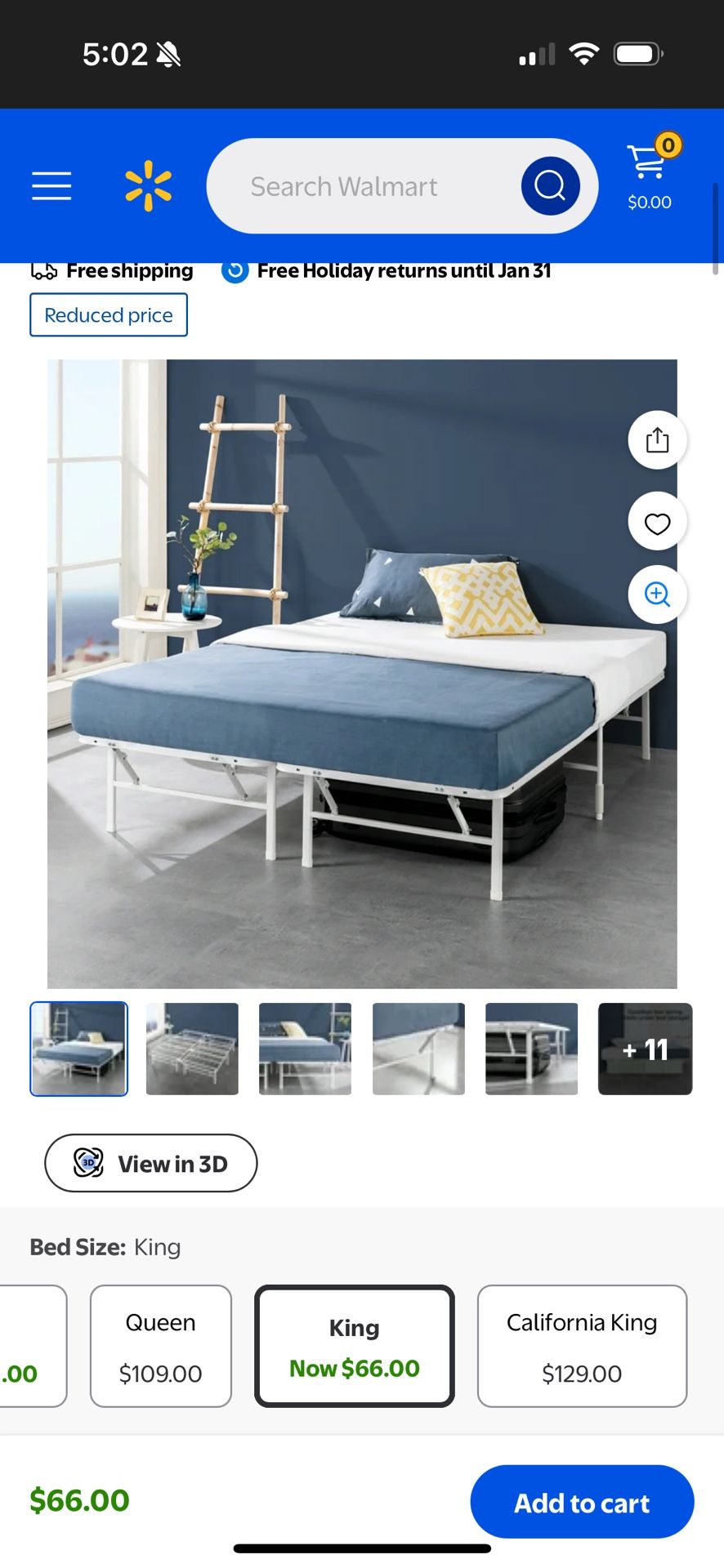Open the hamburger navigation menu
Image resolution: width=724 pixels, height=1568 pixels.
(x=51, y=186)
